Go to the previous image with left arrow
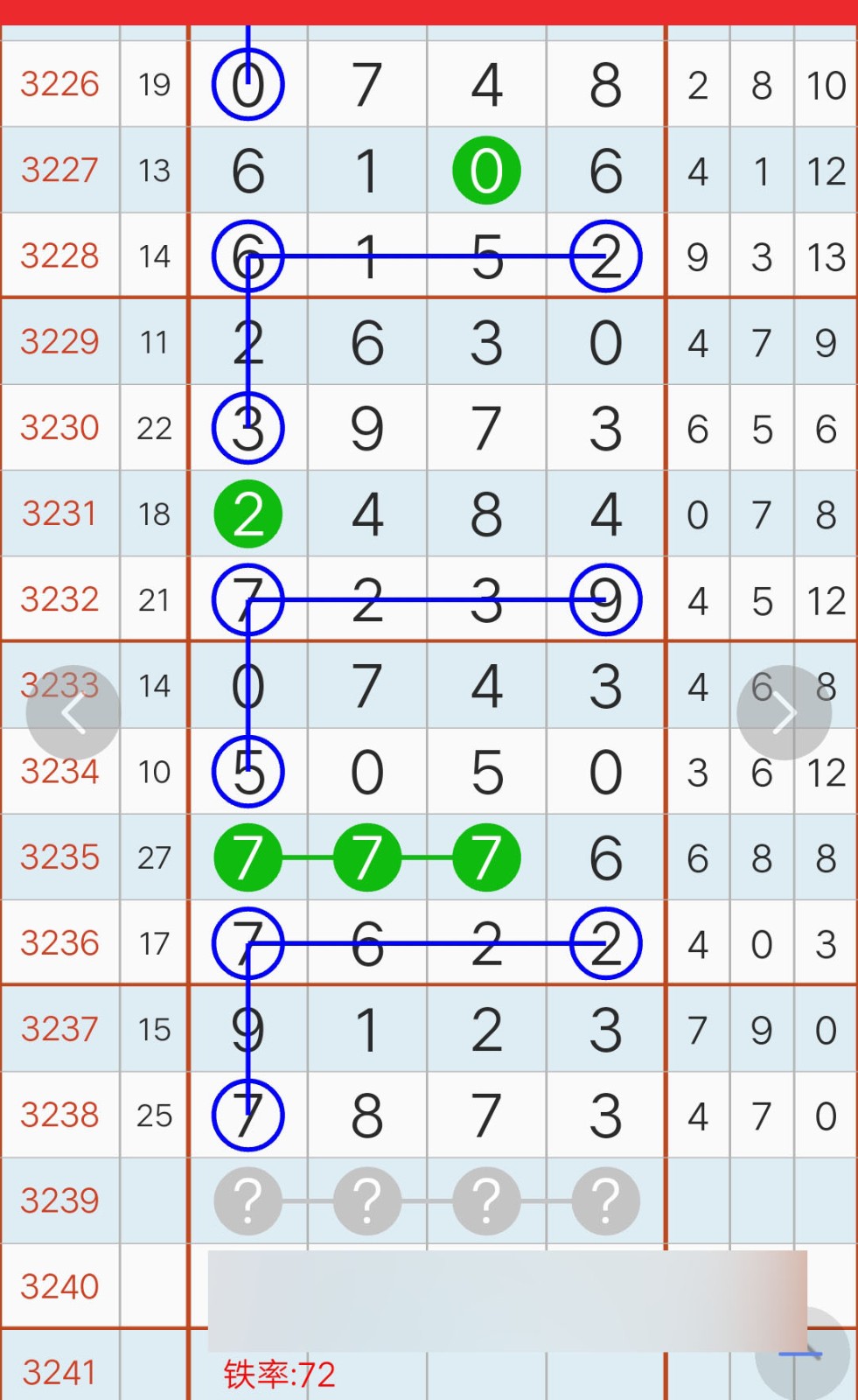Image resolution: width=858 pixels, height=1400 pixels. pos(73,713)
